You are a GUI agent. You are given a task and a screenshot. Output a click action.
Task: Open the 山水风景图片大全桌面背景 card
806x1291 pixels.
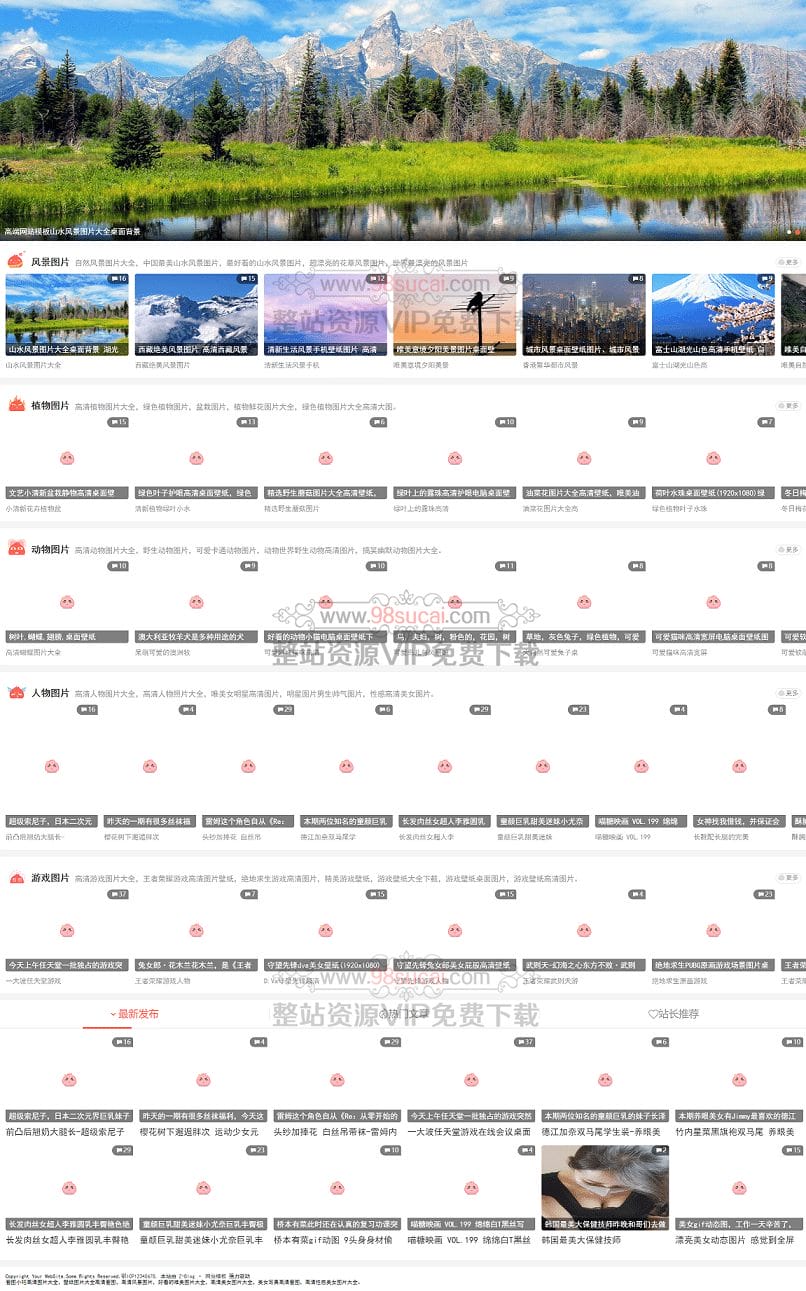67,314
